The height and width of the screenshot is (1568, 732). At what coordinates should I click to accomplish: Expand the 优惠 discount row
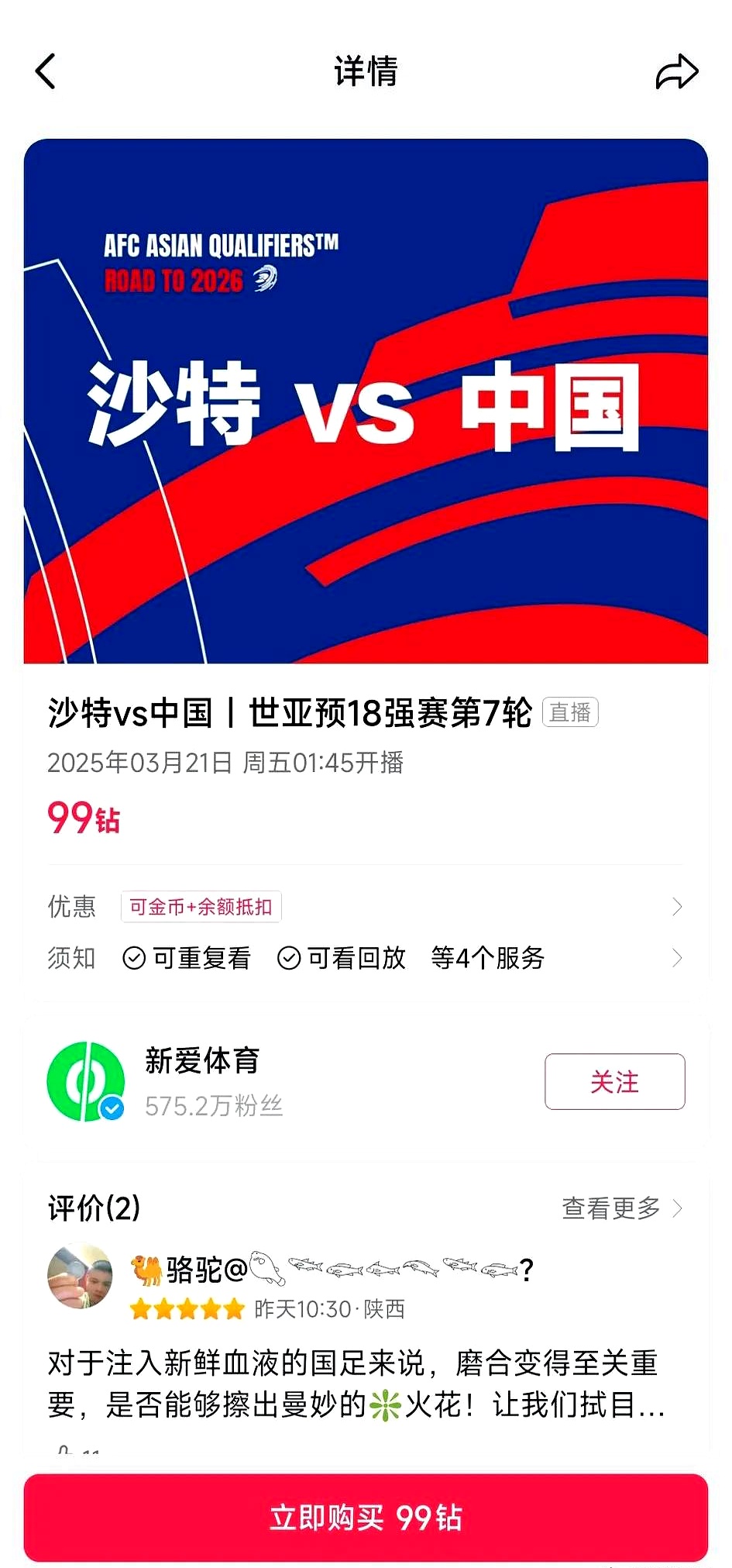click(x=678, y=907)
